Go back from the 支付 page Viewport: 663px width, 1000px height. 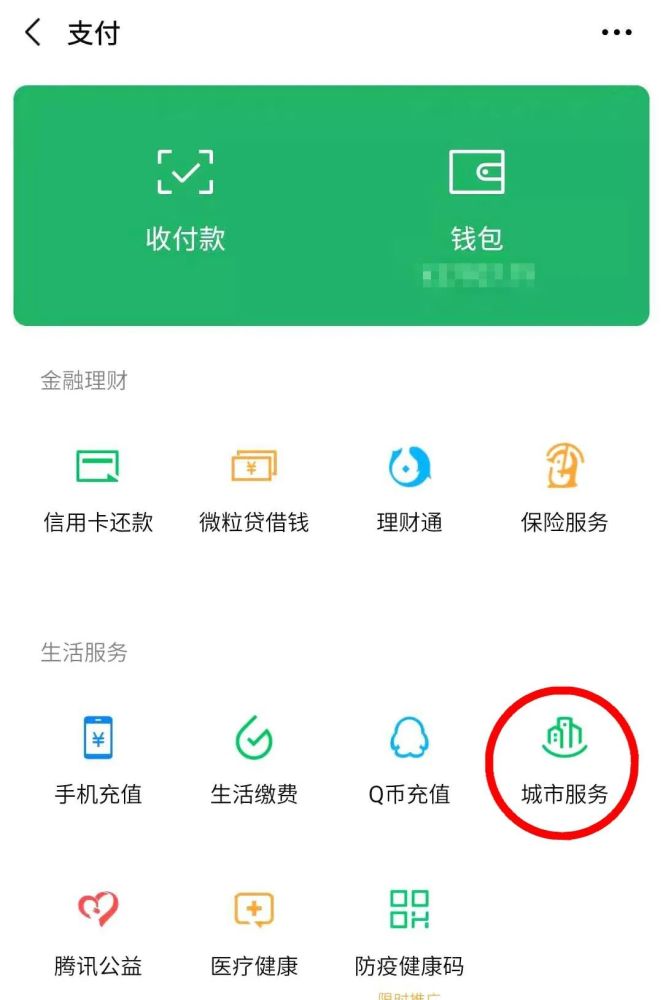pyautogui.click(x=33, y=33)
